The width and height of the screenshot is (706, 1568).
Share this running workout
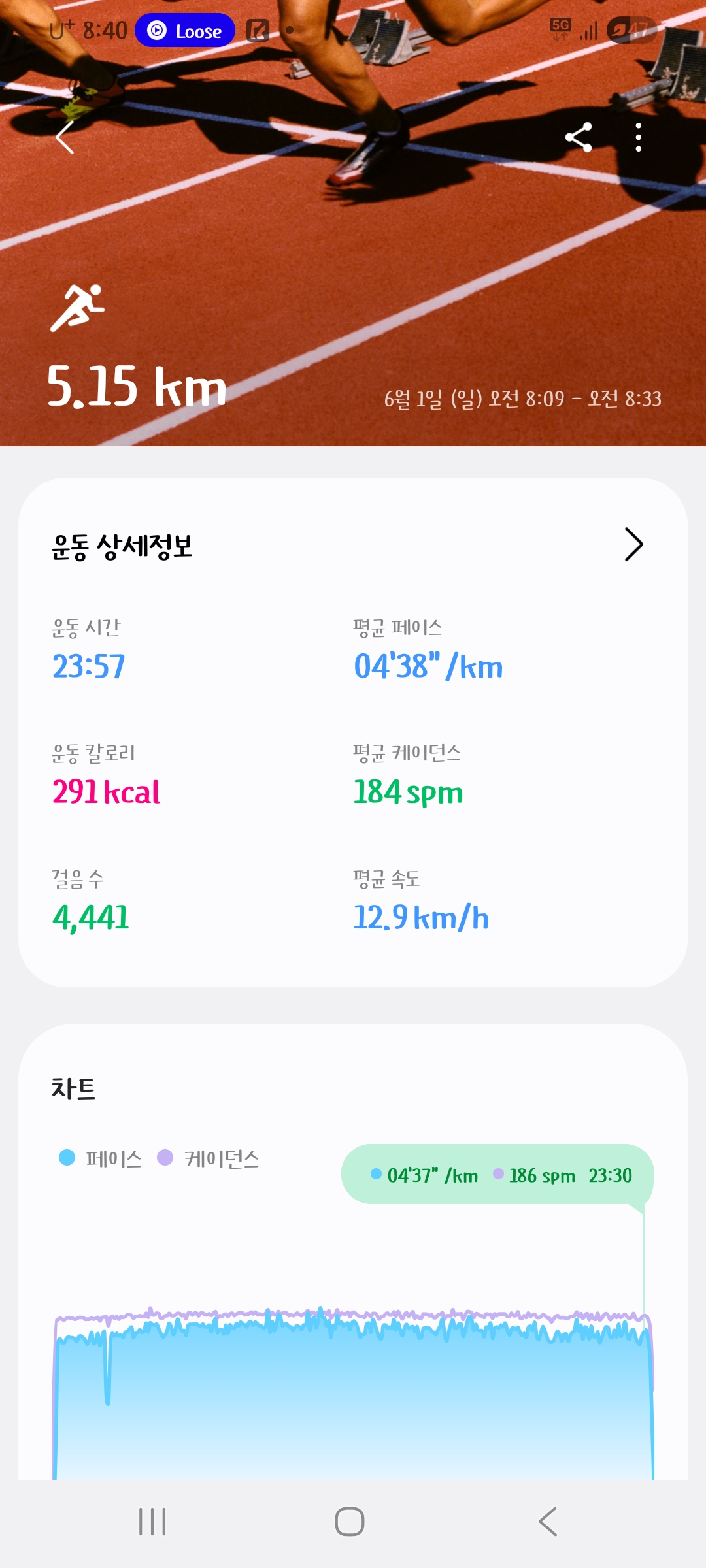(579, 137)
